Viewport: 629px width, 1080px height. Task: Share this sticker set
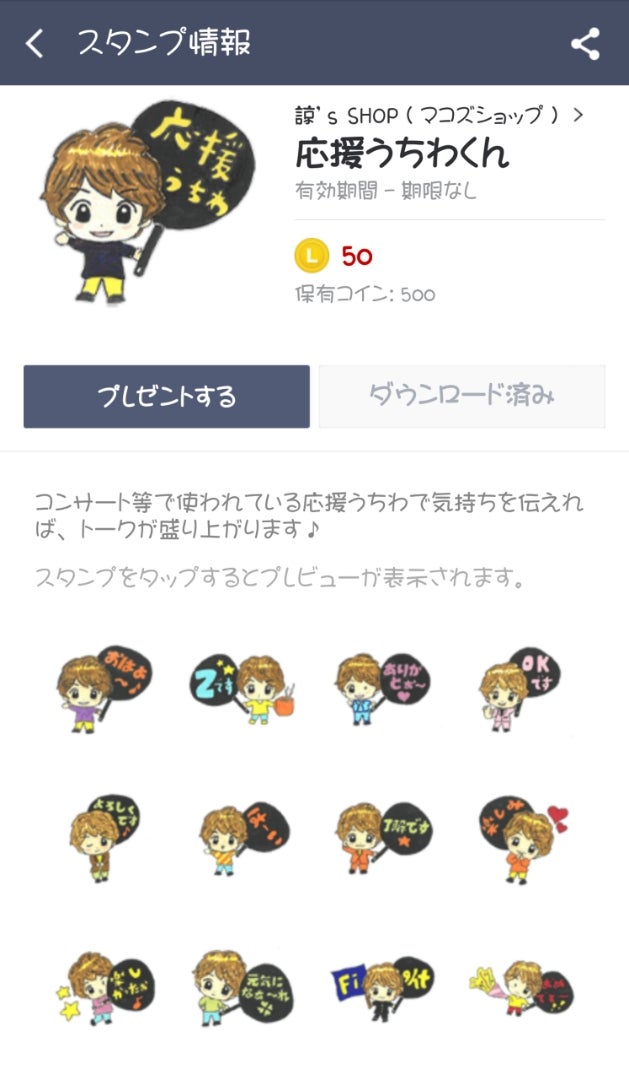[585, 44]
